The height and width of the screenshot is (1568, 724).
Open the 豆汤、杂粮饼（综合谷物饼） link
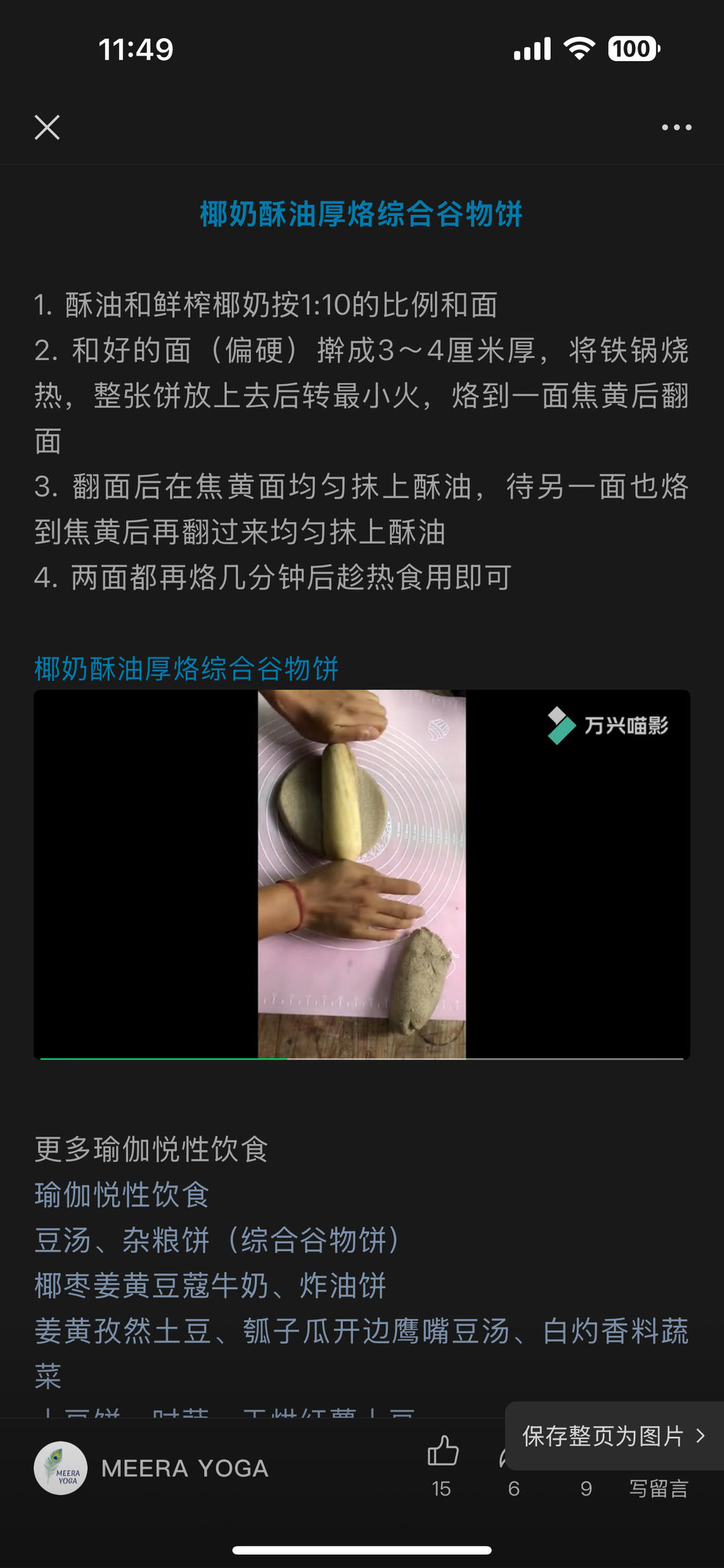tap(218, 1240)
